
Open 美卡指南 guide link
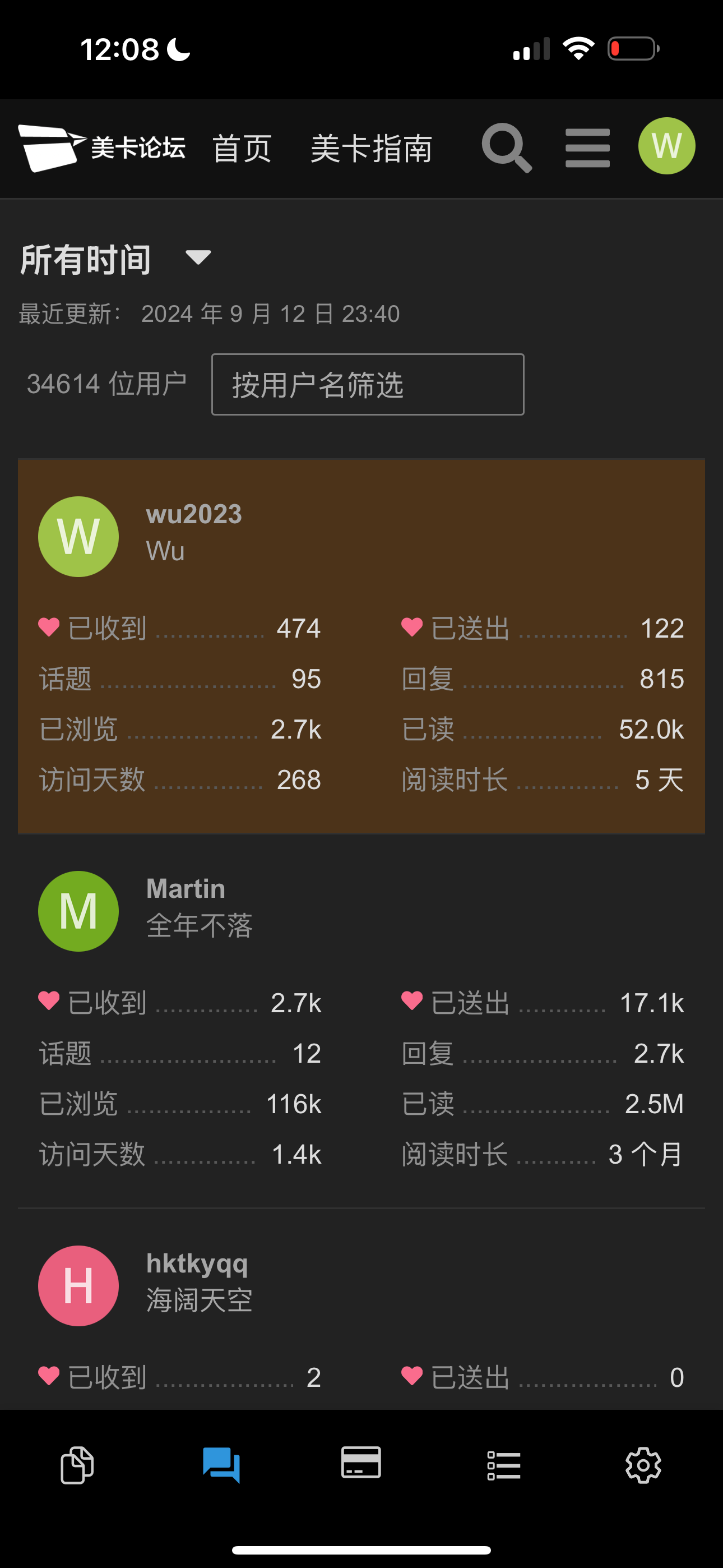[371, 149]
